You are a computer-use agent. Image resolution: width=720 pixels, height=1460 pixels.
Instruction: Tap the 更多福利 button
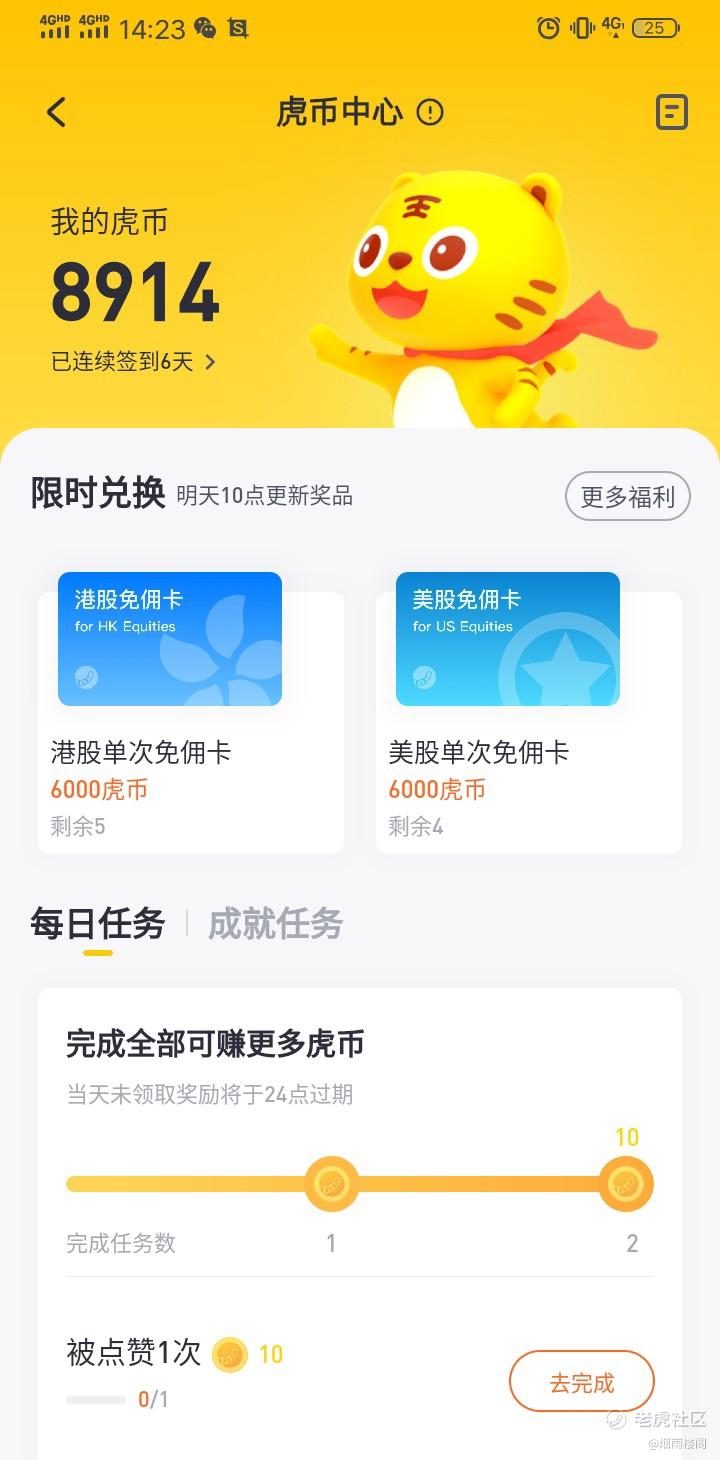tap(627, 496)
